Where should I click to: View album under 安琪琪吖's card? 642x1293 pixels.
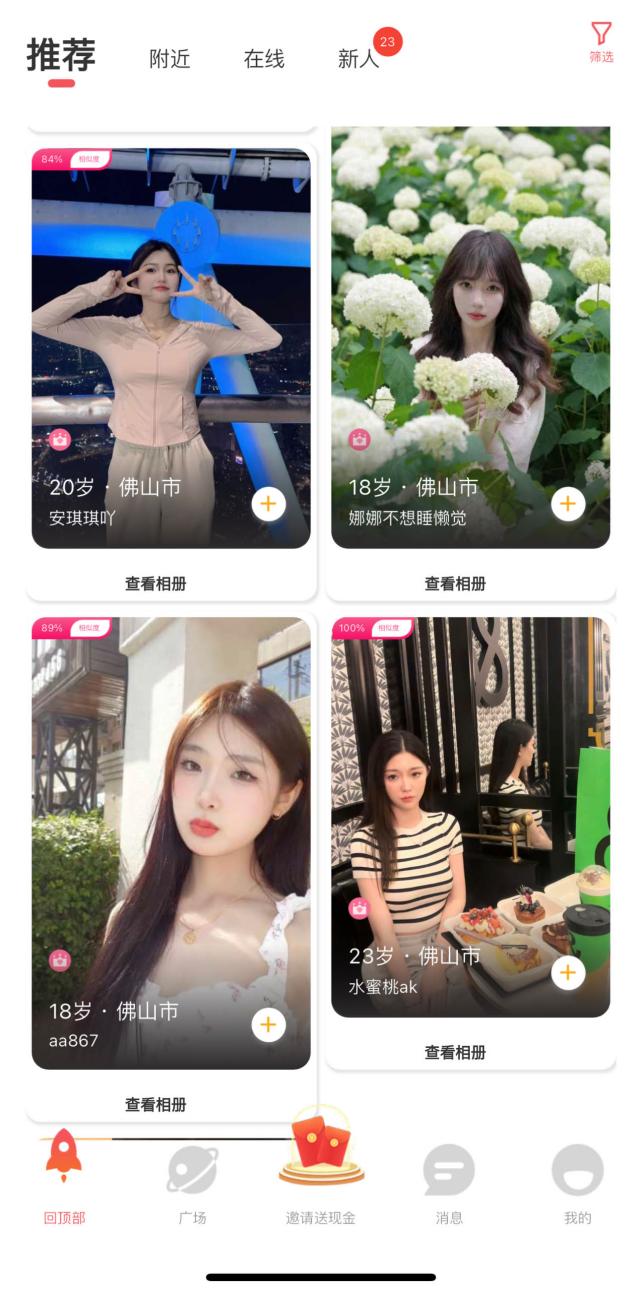click(155, 584)
